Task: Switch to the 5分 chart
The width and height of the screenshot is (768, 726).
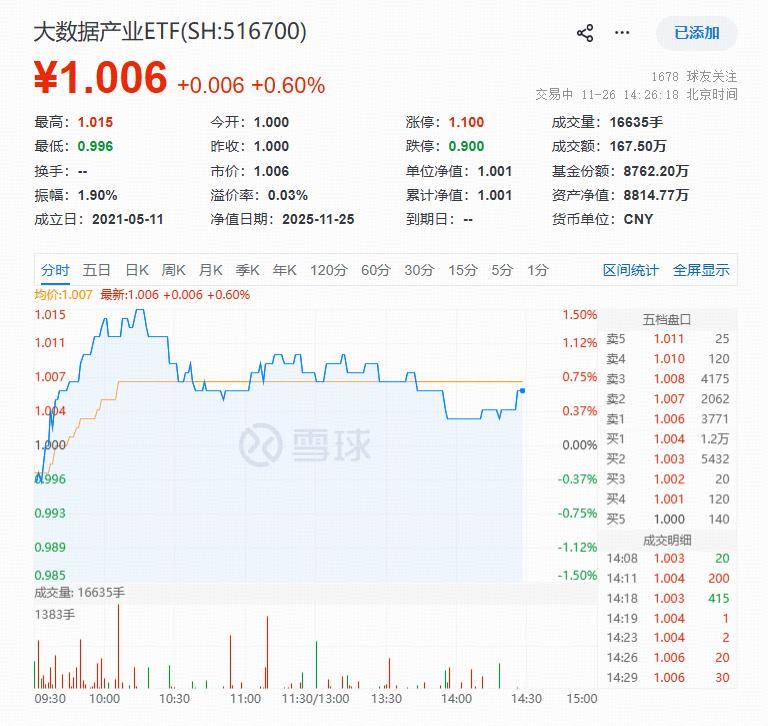Action: pyautogui.click(x=502, y=270)
